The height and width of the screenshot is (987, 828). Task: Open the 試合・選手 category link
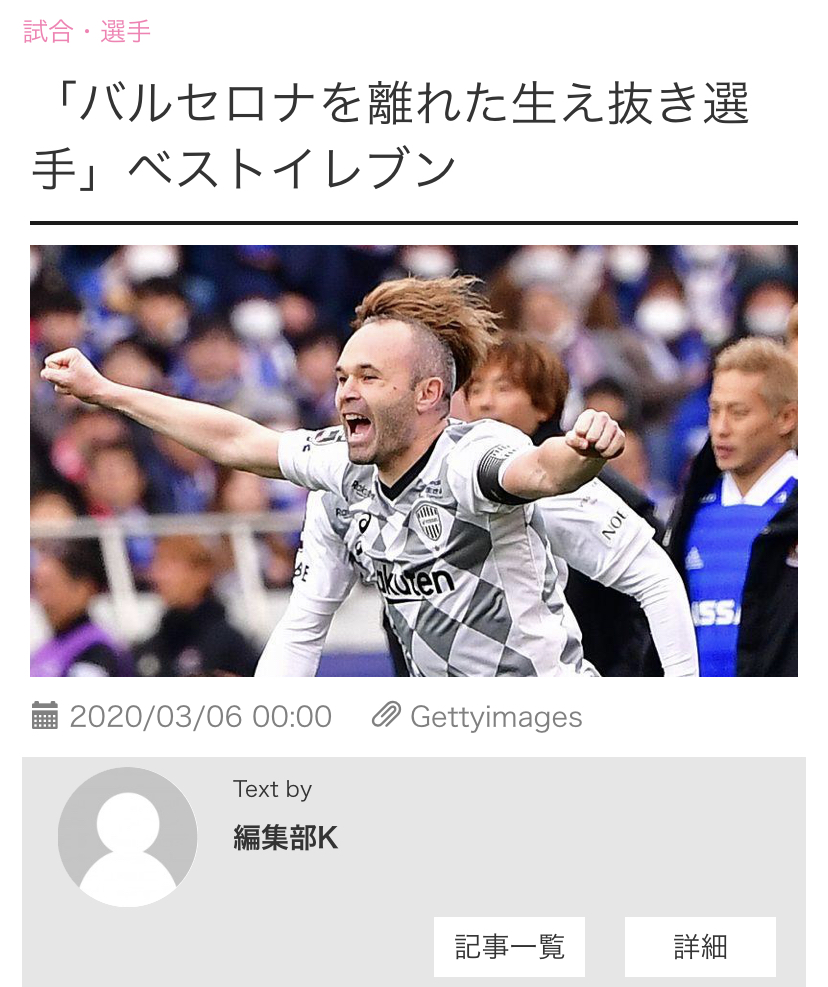[87, 32]
